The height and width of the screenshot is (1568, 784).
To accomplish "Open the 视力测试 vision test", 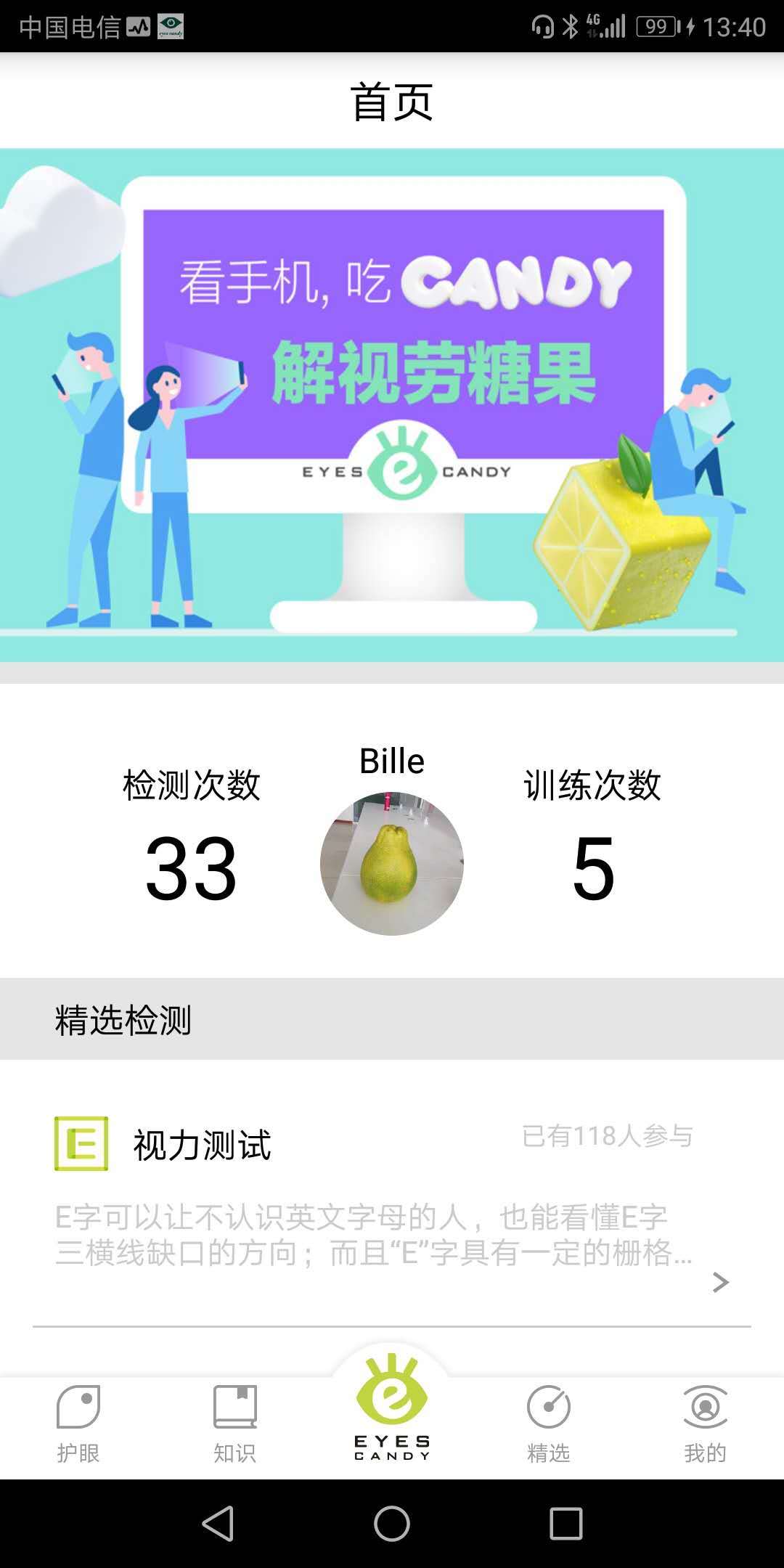I will coord(202,1146).
